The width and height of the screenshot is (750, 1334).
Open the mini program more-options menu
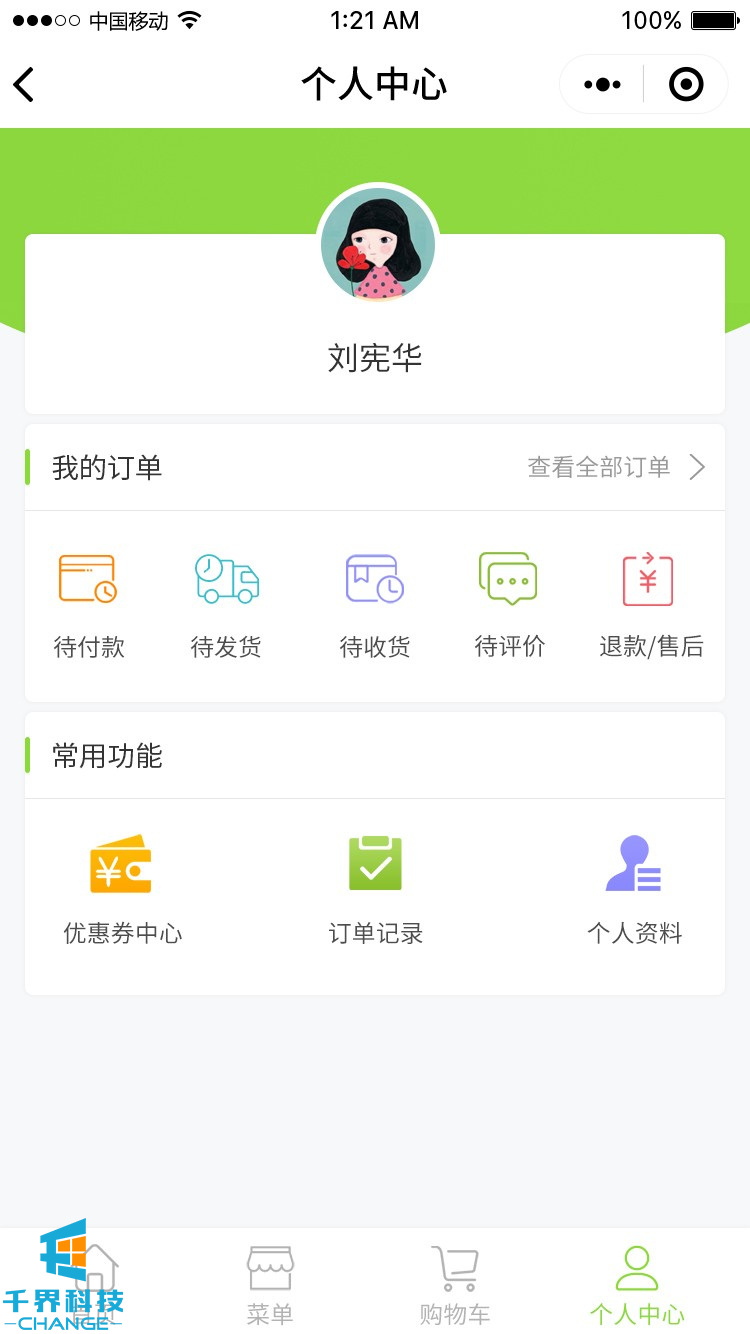602,85
